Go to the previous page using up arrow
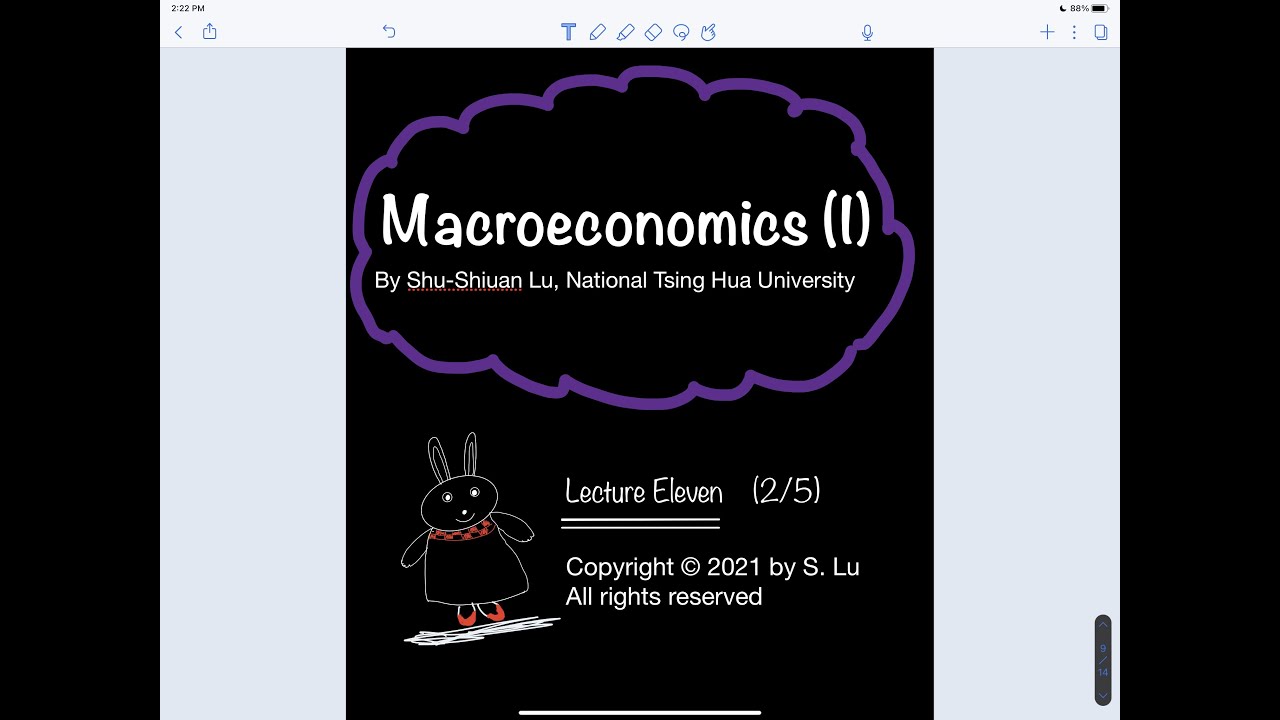Viewport: 1280px width, 720px height. [1103, 625]
